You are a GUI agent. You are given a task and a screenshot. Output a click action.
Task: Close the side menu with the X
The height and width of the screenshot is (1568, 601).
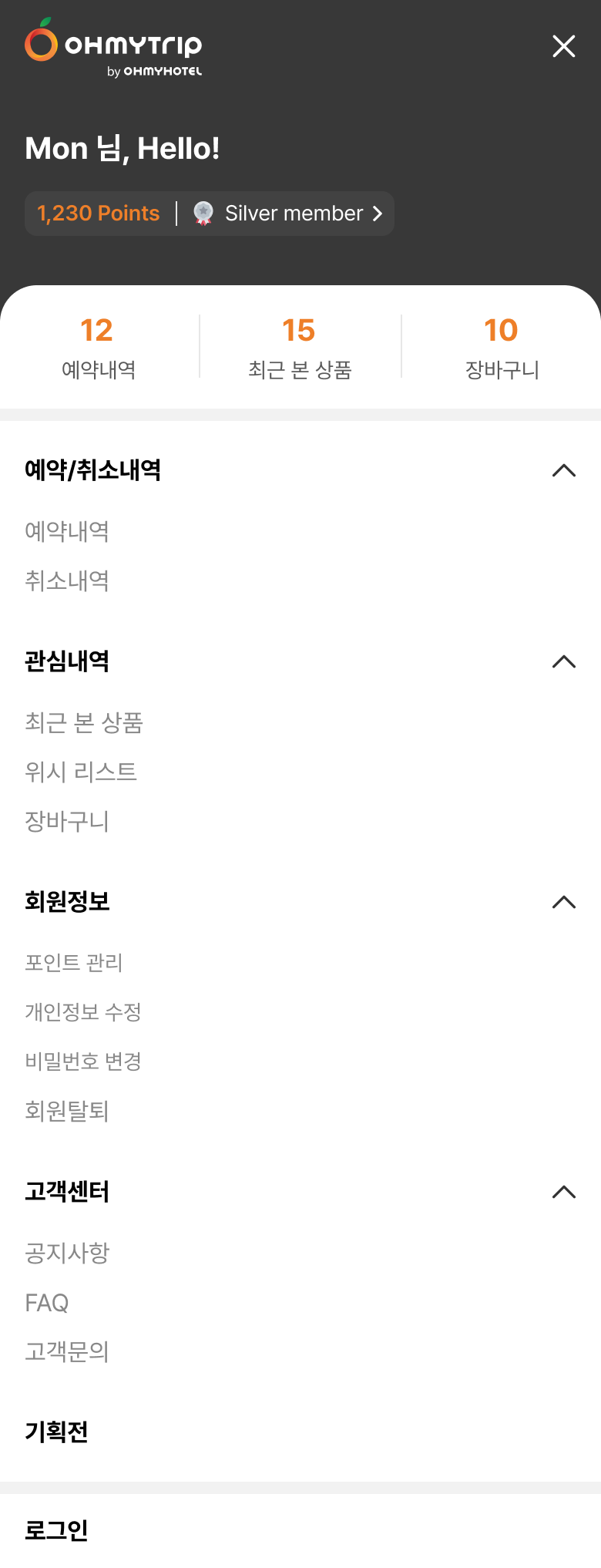[564, 46]
